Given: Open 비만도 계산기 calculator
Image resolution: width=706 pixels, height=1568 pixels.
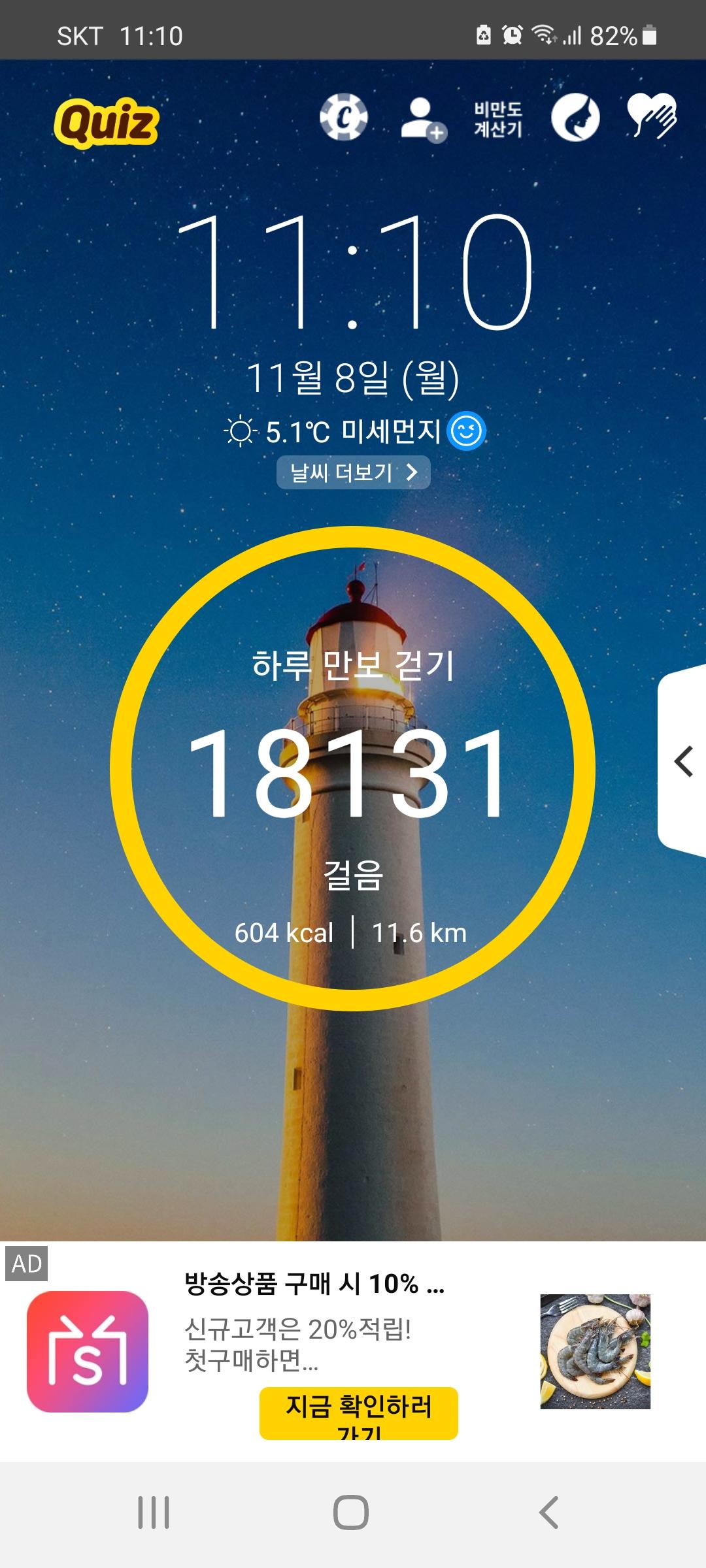Looking at the screenshot, I should tap(498, 120).
